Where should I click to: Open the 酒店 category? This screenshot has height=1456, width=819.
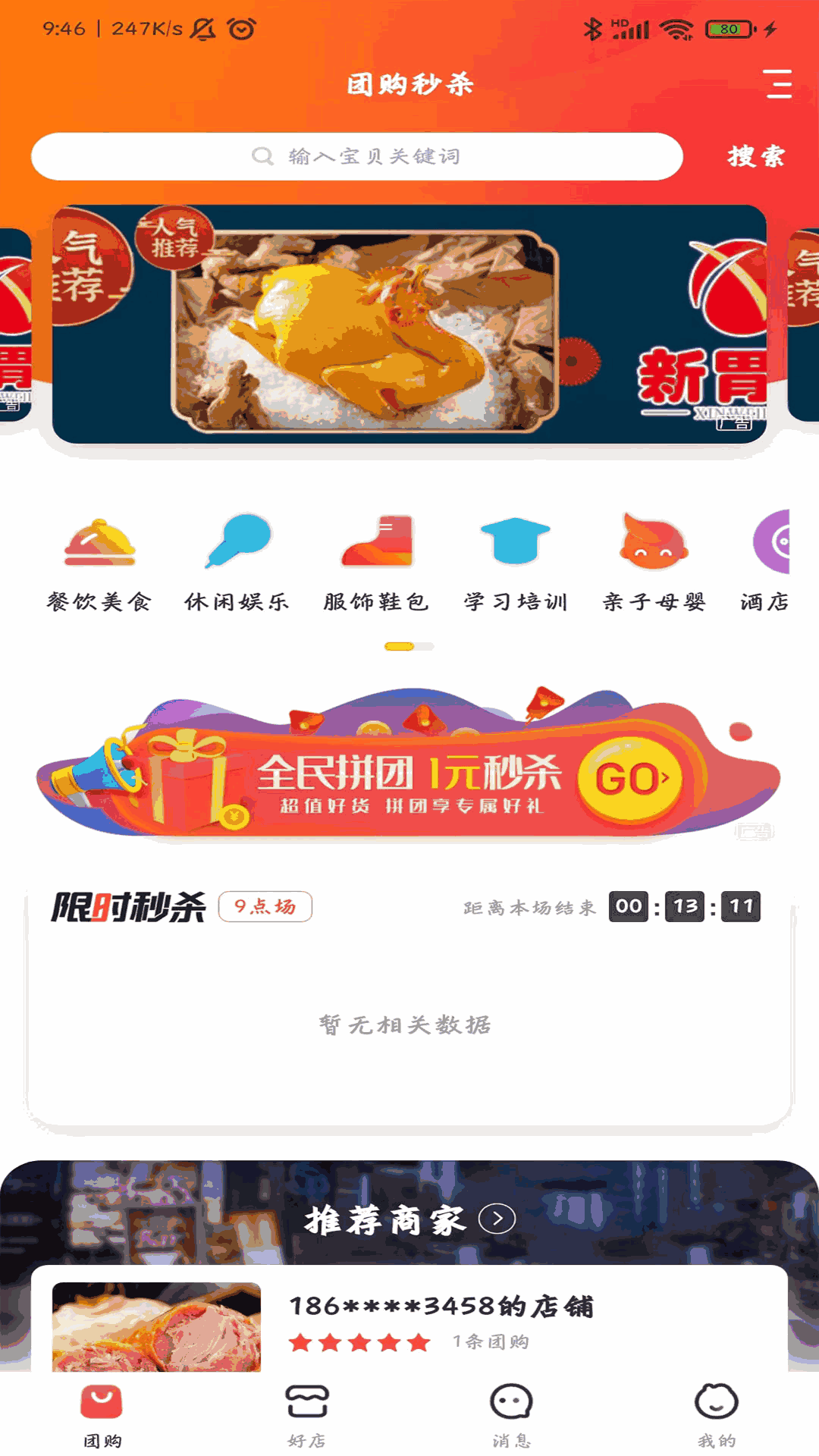click(767, 561)
